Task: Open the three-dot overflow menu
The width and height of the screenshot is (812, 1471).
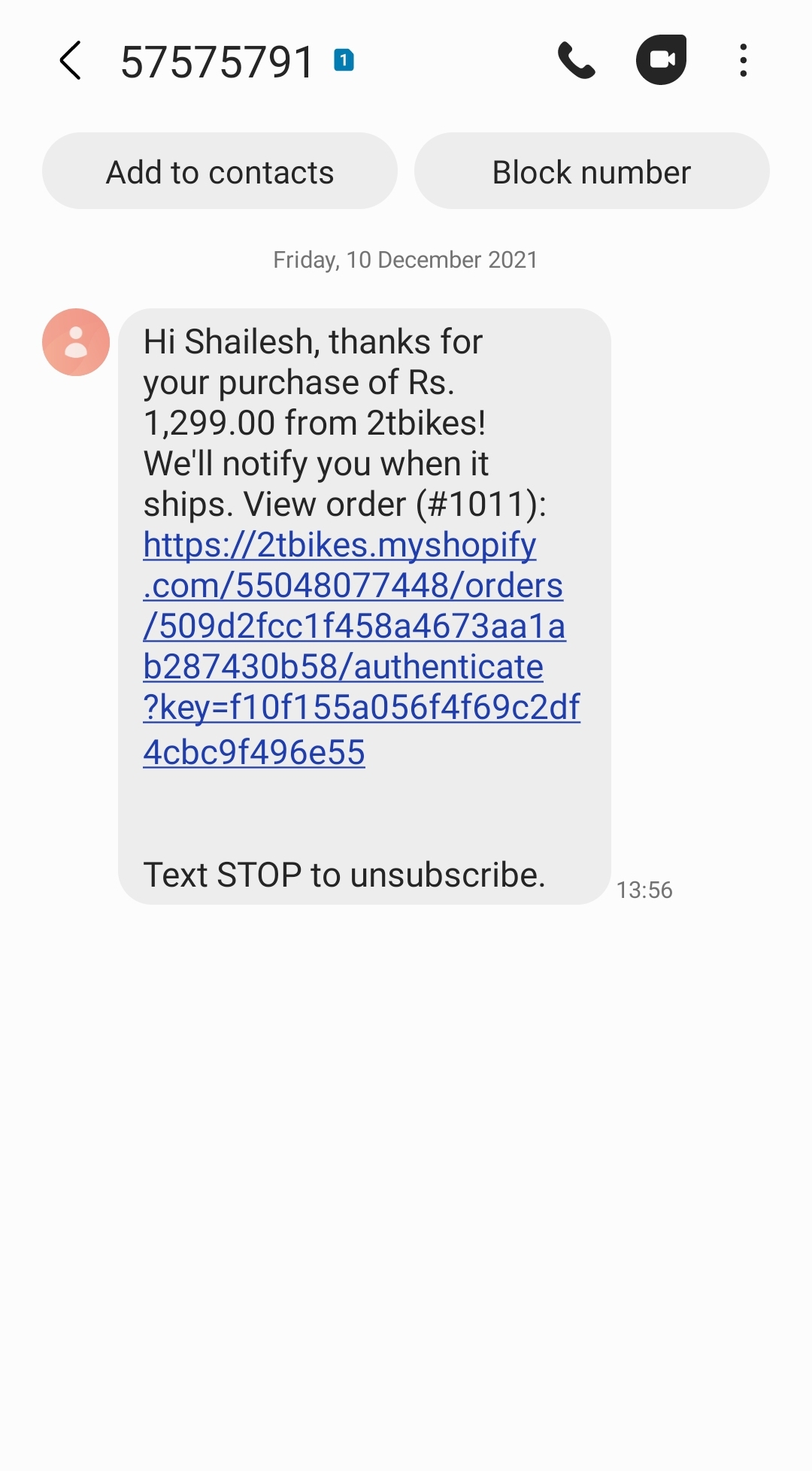Action: [743, 61]
